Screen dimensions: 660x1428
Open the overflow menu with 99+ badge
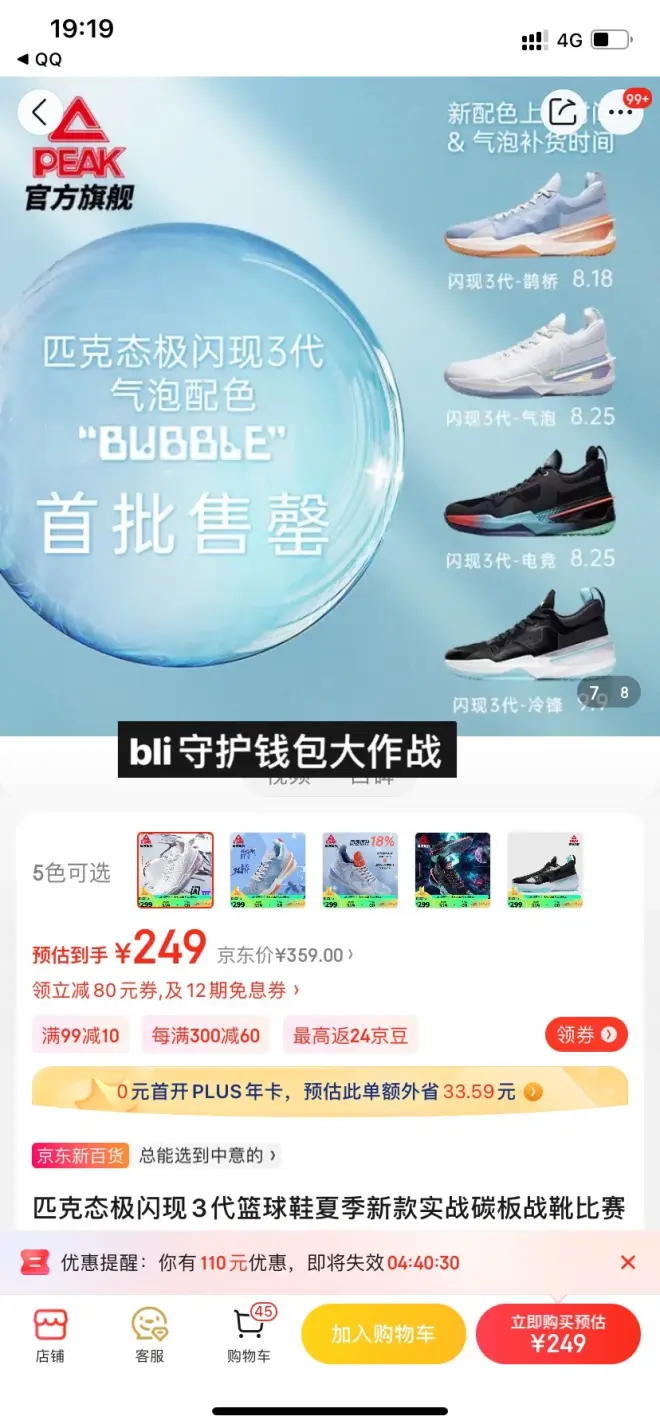click(620, 113)
